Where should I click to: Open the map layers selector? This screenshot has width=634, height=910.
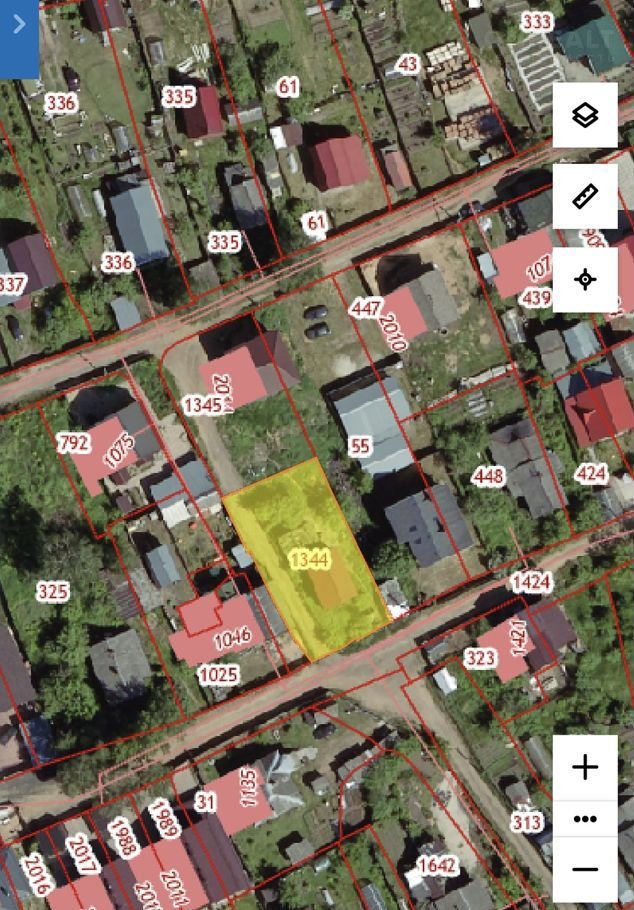click(x=585, y=116)
